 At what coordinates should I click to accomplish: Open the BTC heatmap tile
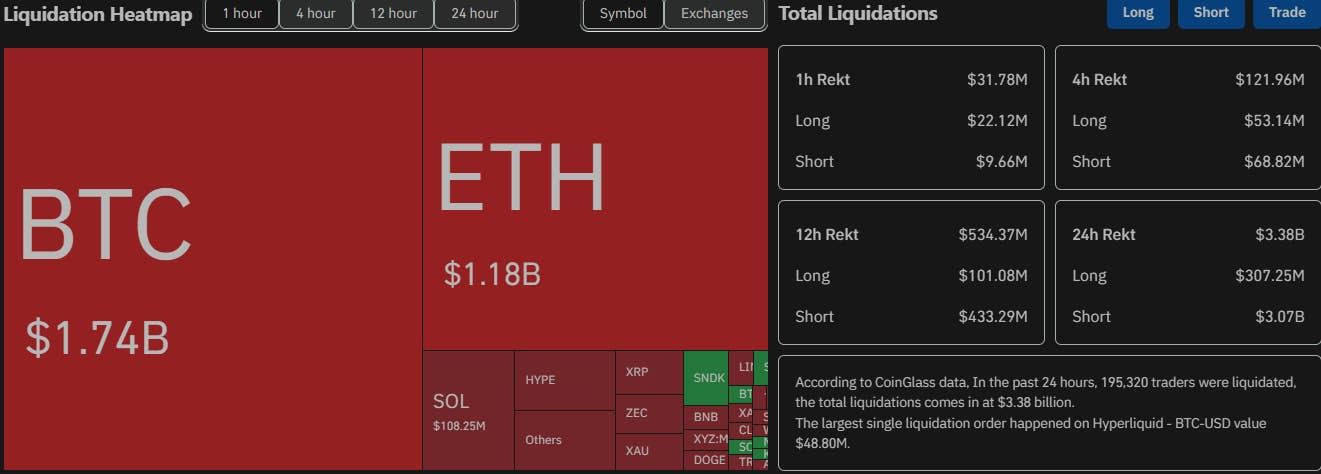click(x=213, y=258)
